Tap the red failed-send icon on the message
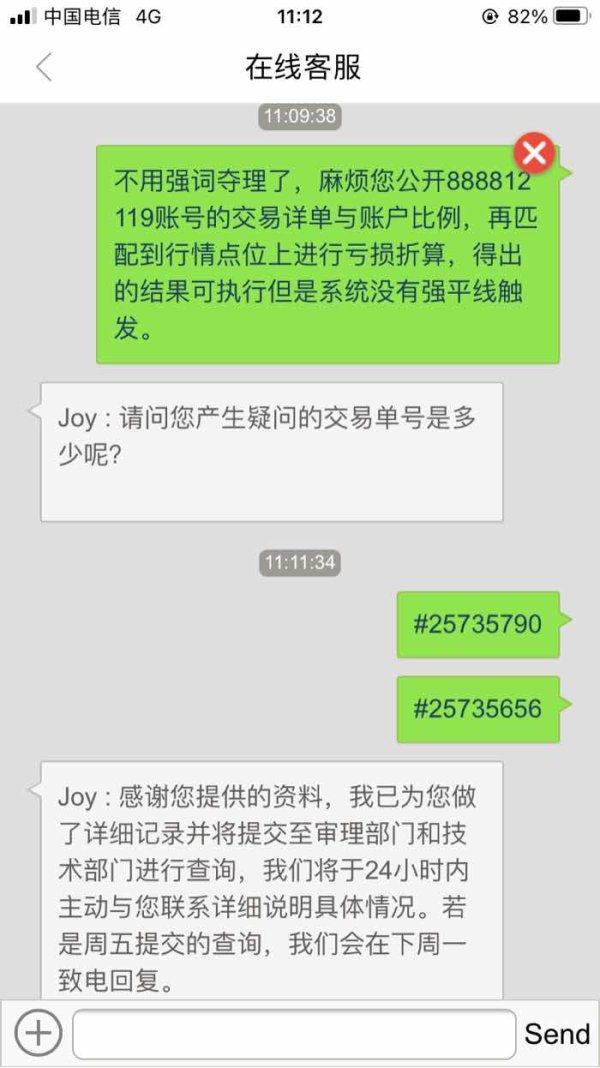600x1068 pixels. point(534,153)
